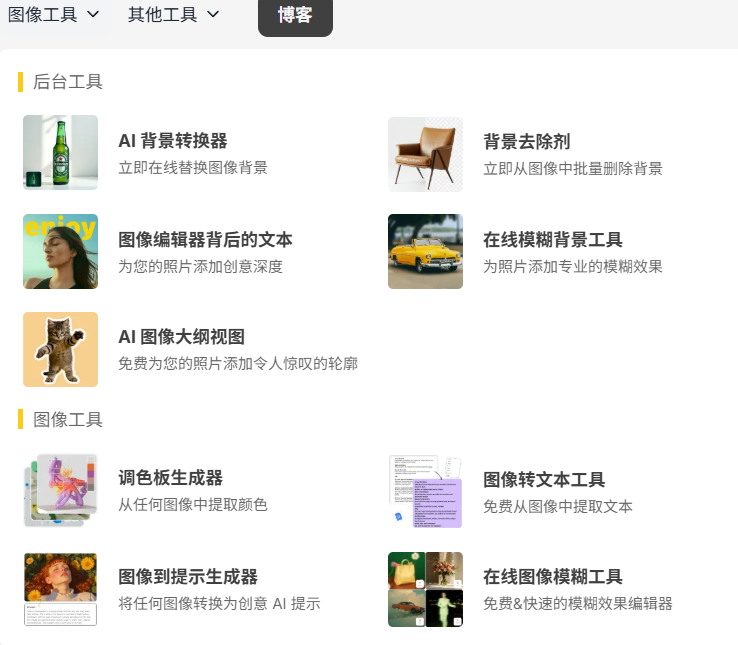Open the 博客 page

[295, 15]
